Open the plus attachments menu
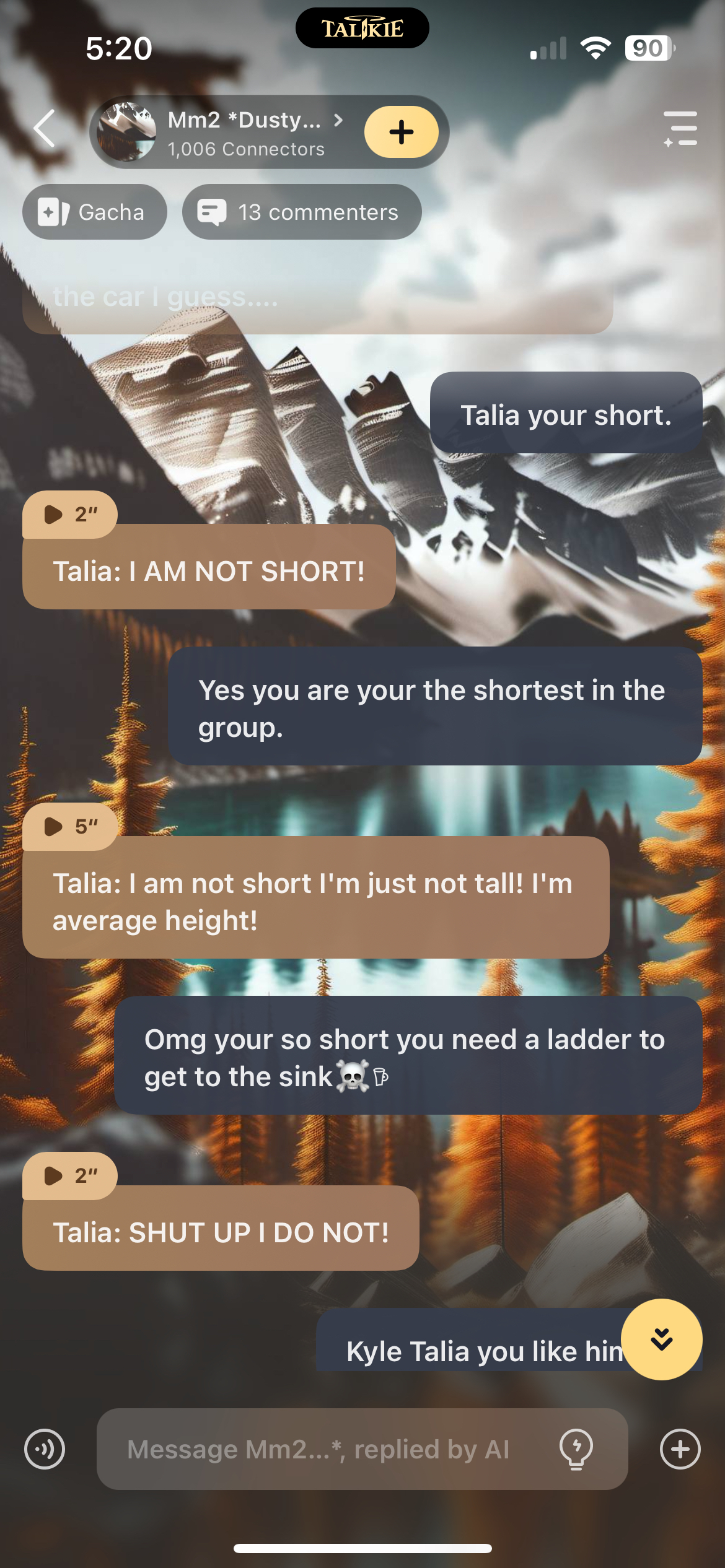This screenshot has height=1568, width=725. tap(680, 1449)
